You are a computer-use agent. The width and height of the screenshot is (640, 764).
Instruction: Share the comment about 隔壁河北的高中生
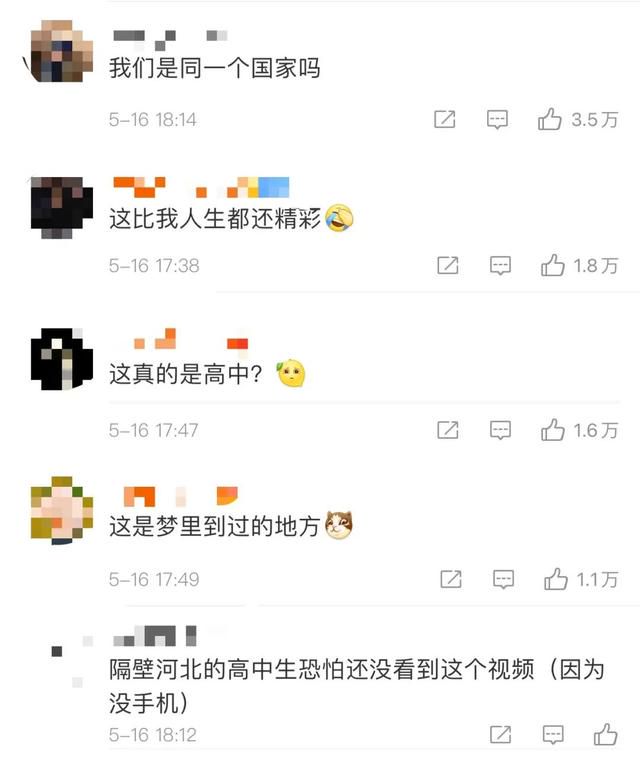[x=502, y=735]
